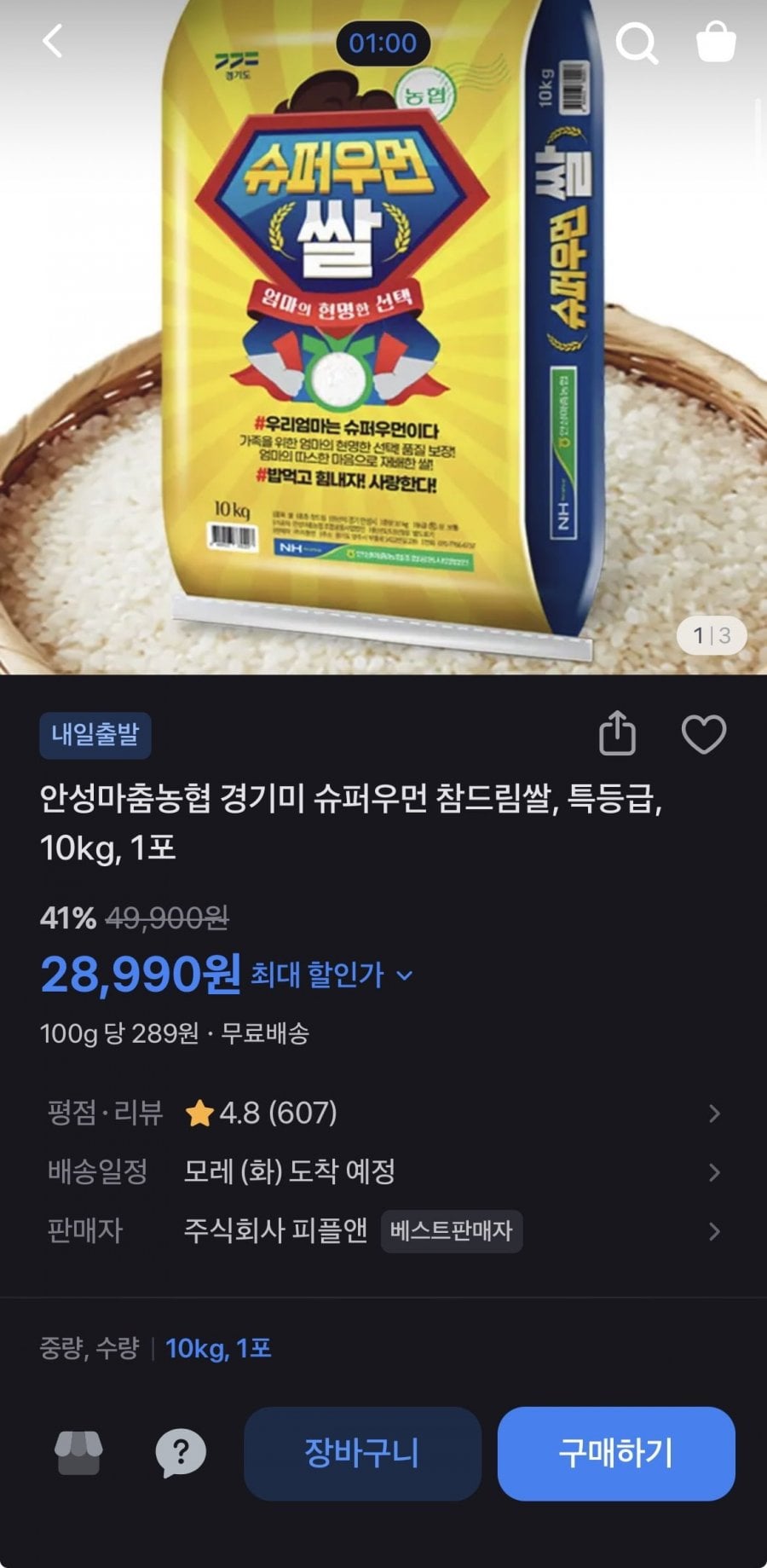767x1568 pixels.
Task: Open the shopping cart bag icon
Action: click(x=716, y=42)
